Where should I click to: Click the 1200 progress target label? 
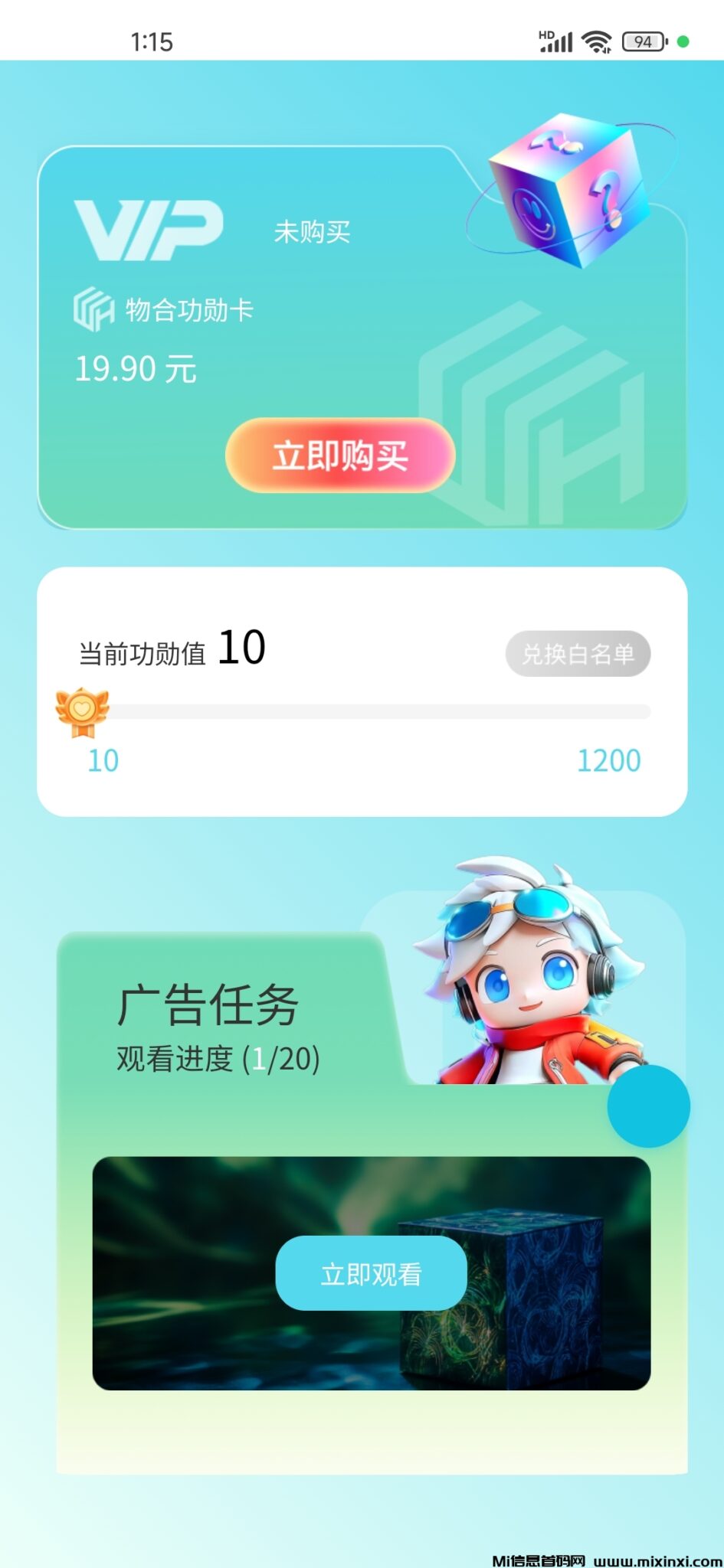pos(609,760)
